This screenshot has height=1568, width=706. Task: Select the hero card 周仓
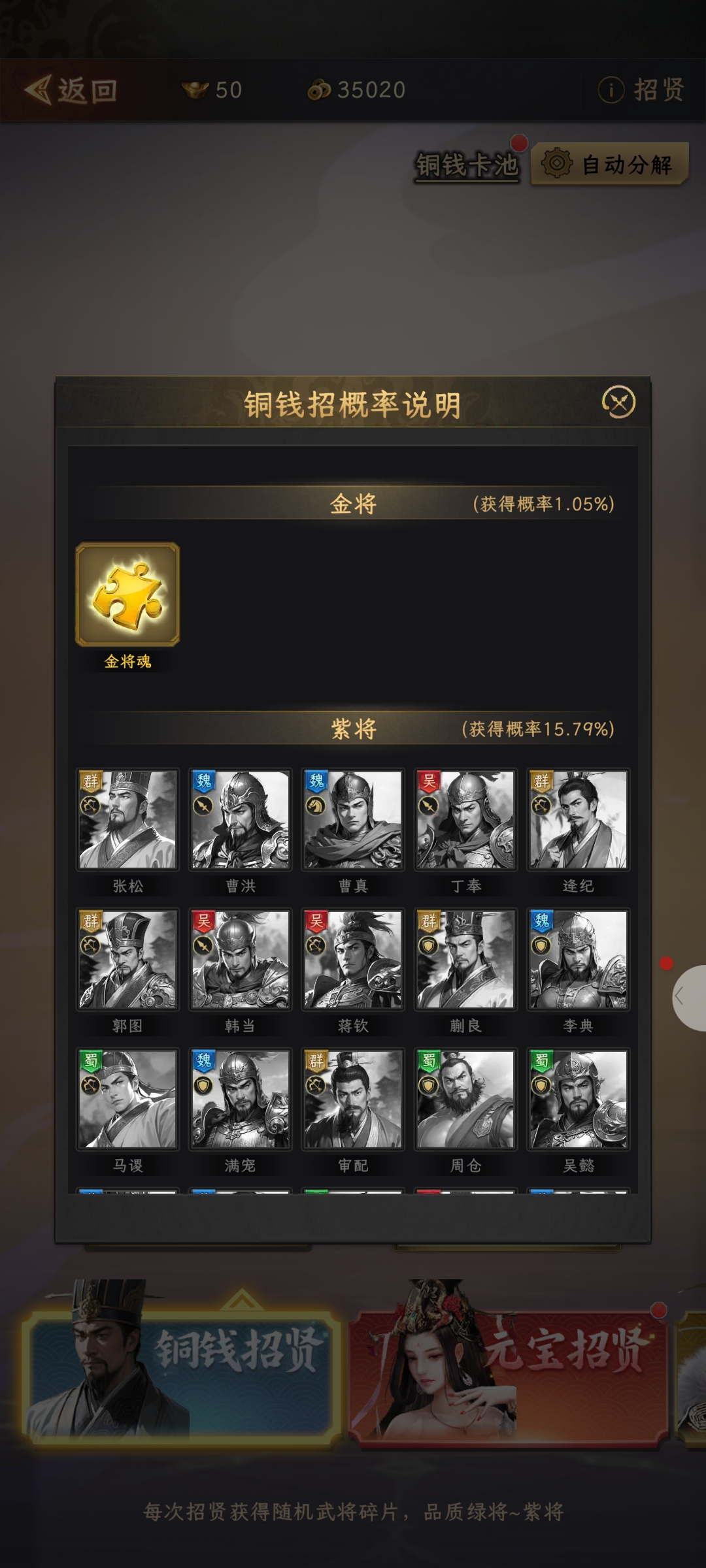pos(465,1100)
